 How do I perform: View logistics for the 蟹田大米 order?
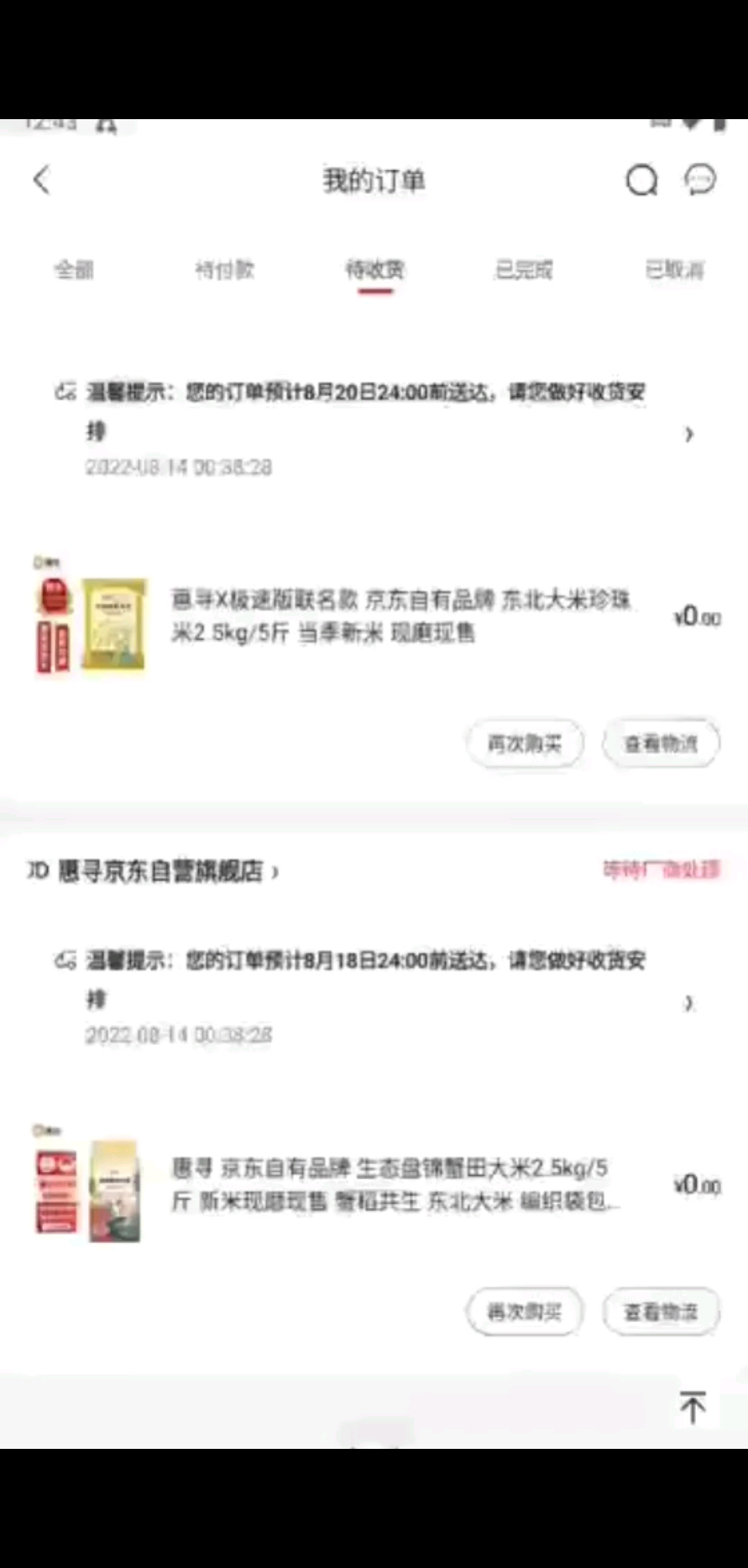coord(661,1312)
